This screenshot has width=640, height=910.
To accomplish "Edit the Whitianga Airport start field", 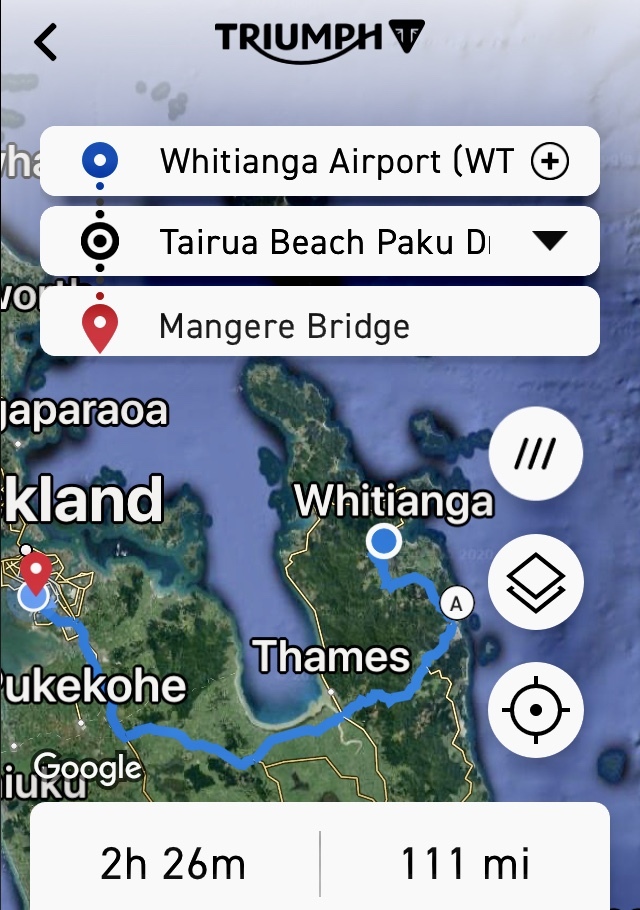I will 335,161.
